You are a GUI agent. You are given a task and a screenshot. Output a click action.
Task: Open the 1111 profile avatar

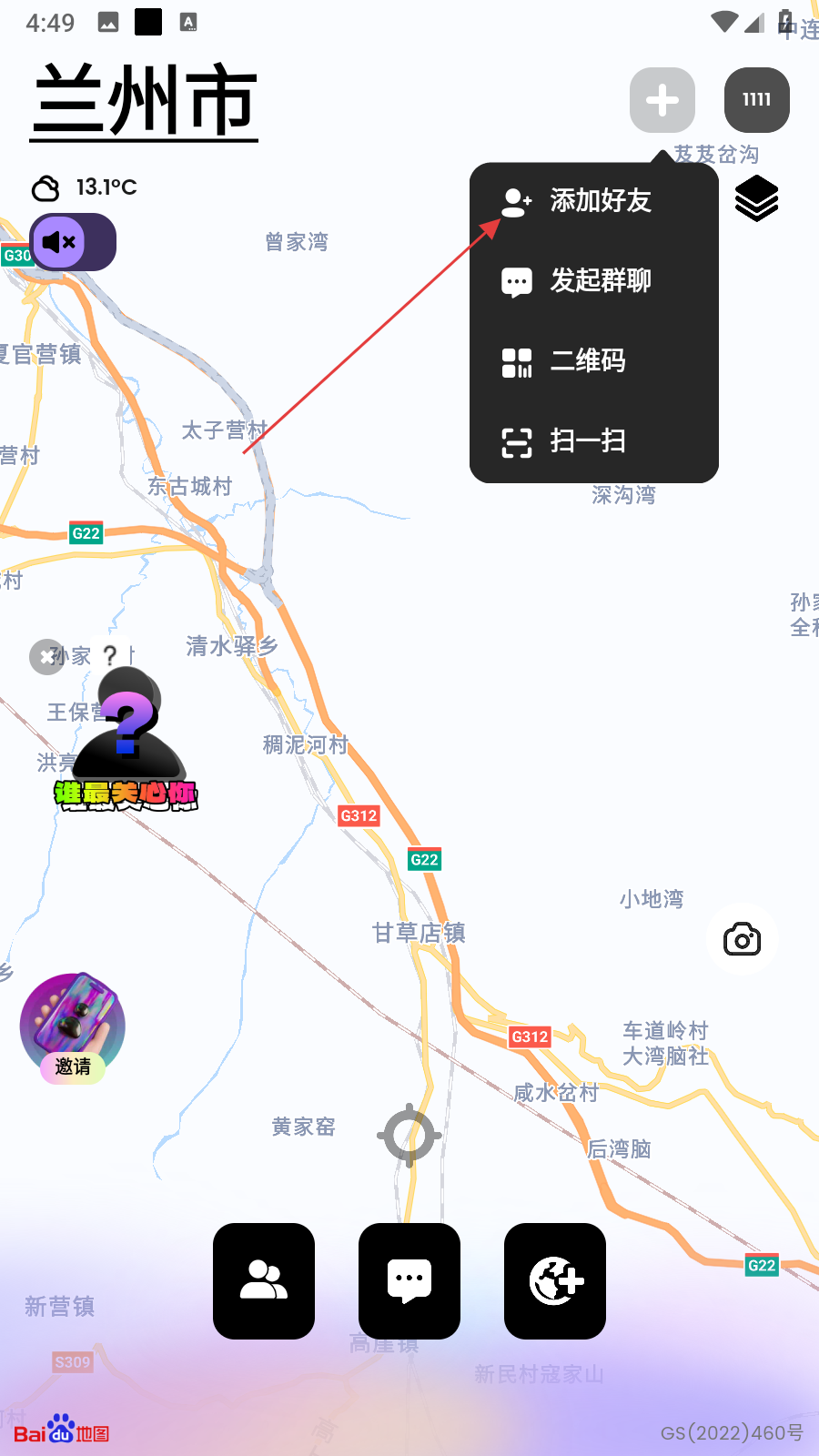tap(756, 100)
